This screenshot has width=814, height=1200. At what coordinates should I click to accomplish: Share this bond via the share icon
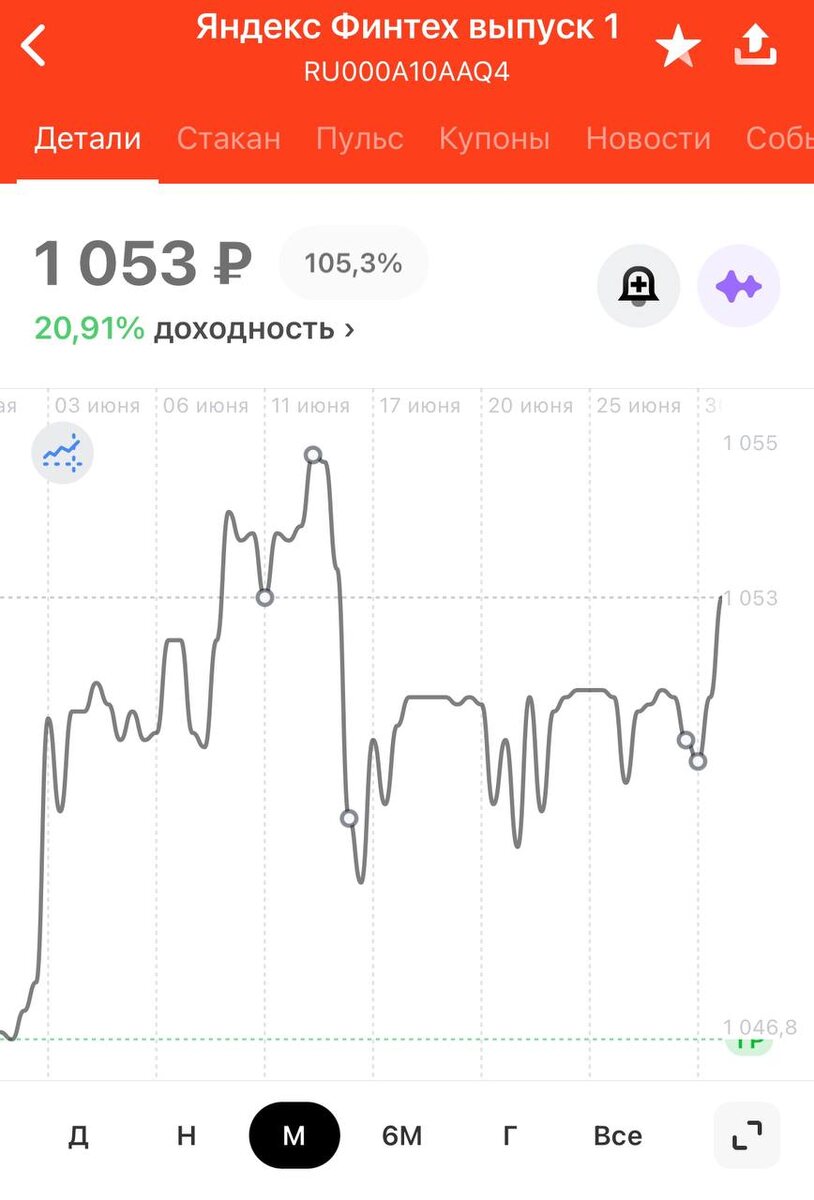(x=755, y=45)
